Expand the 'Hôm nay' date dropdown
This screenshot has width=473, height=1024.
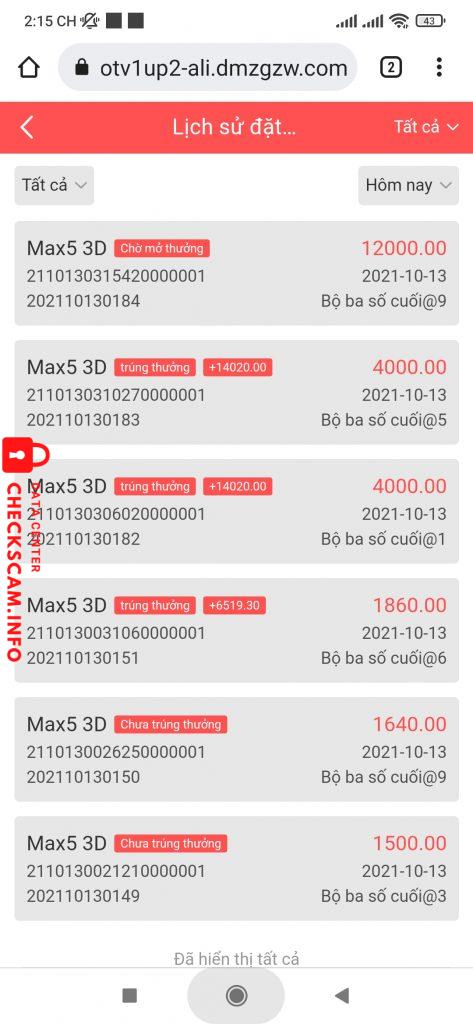click(x=408, y=185)
